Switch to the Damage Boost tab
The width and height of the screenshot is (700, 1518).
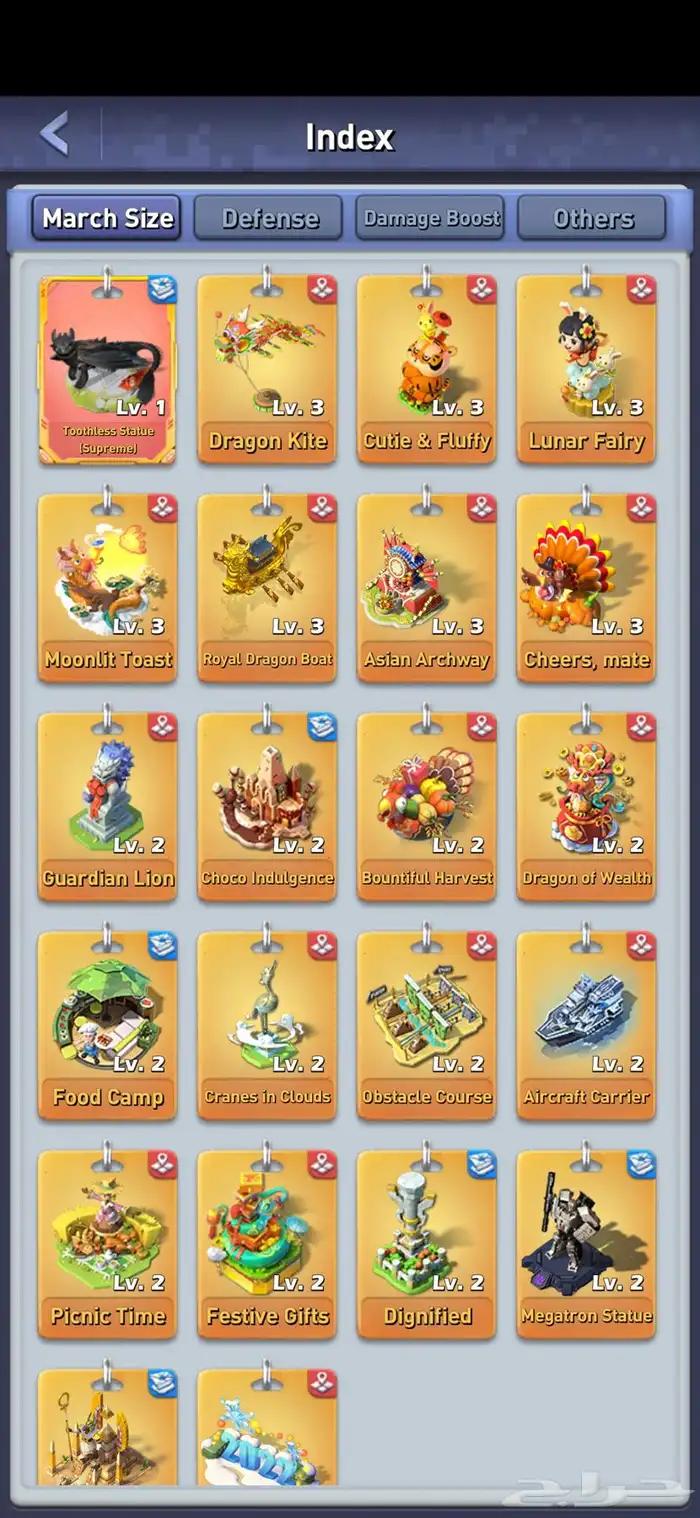[x=430, y=218]
